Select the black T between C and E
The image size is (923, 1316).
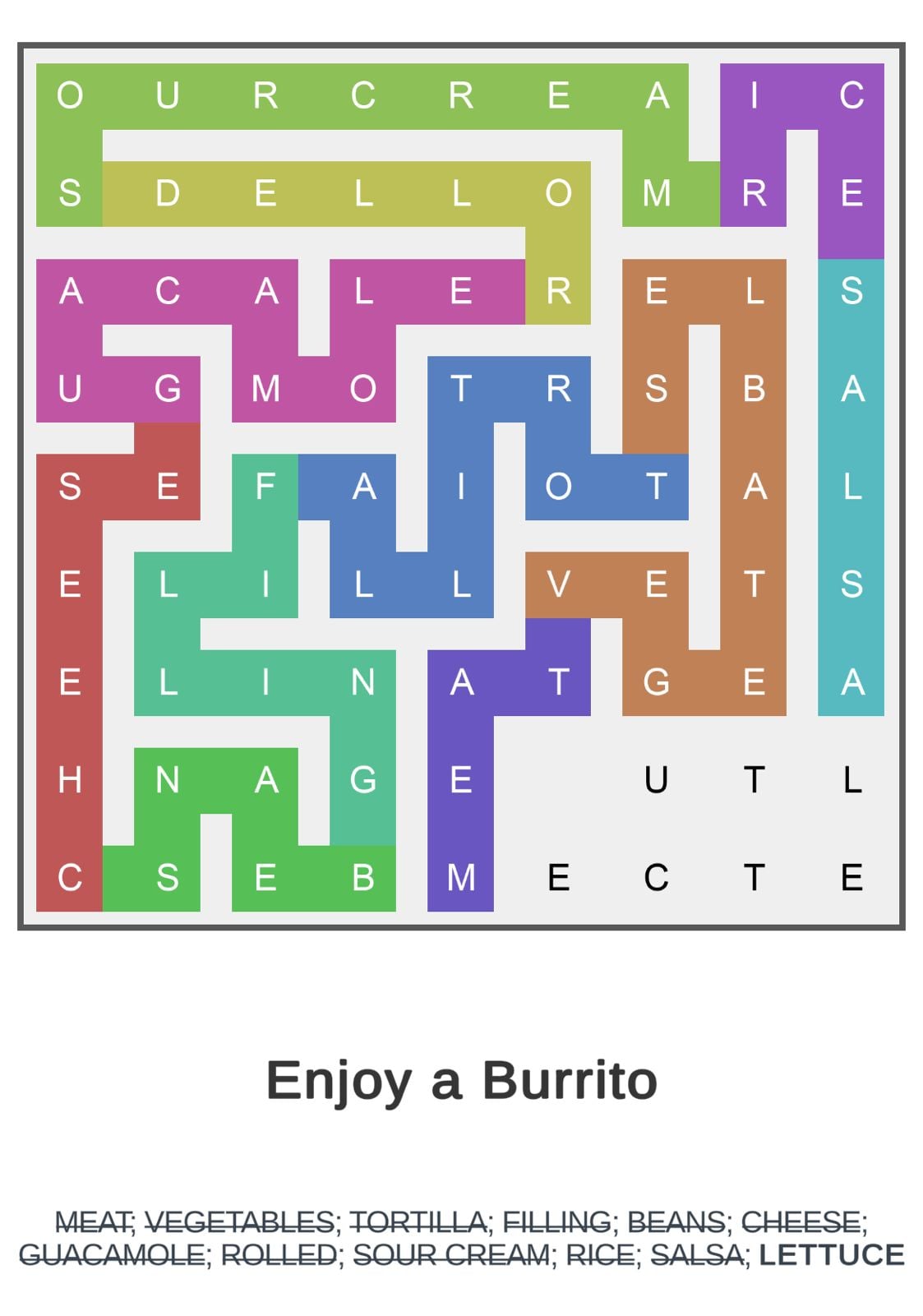point(754,877)
